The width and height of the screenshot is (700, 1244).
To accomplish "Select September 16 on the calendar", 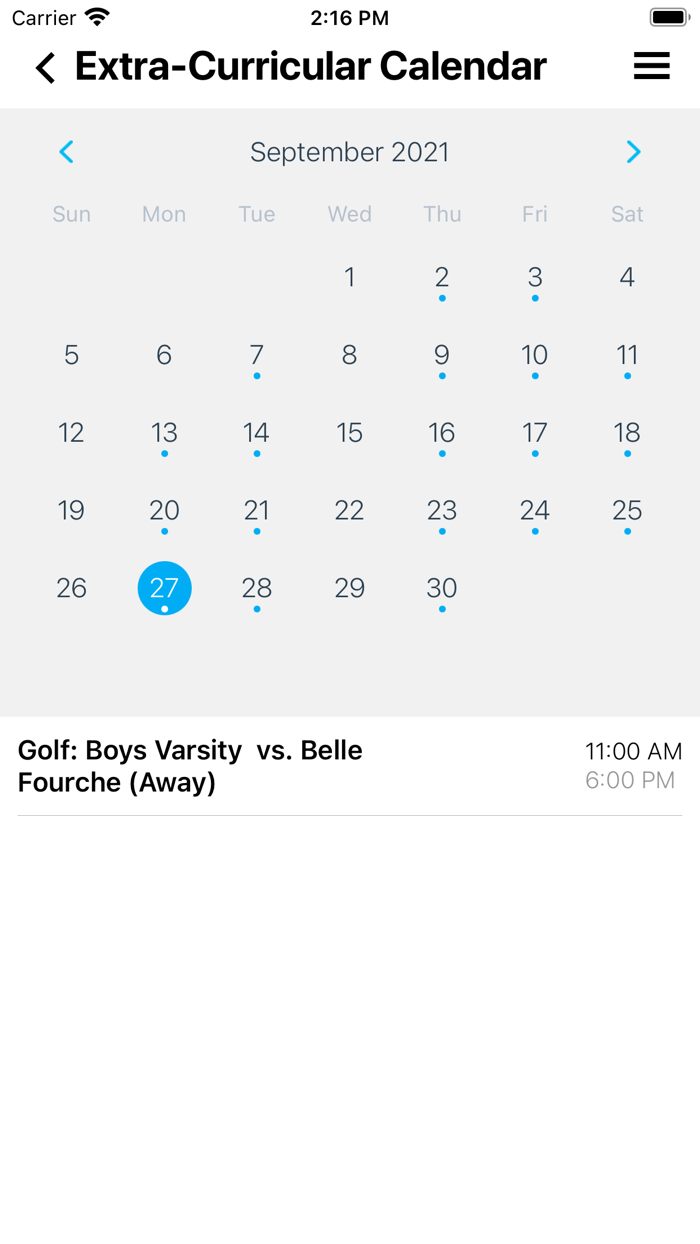I will pos(442,433).
